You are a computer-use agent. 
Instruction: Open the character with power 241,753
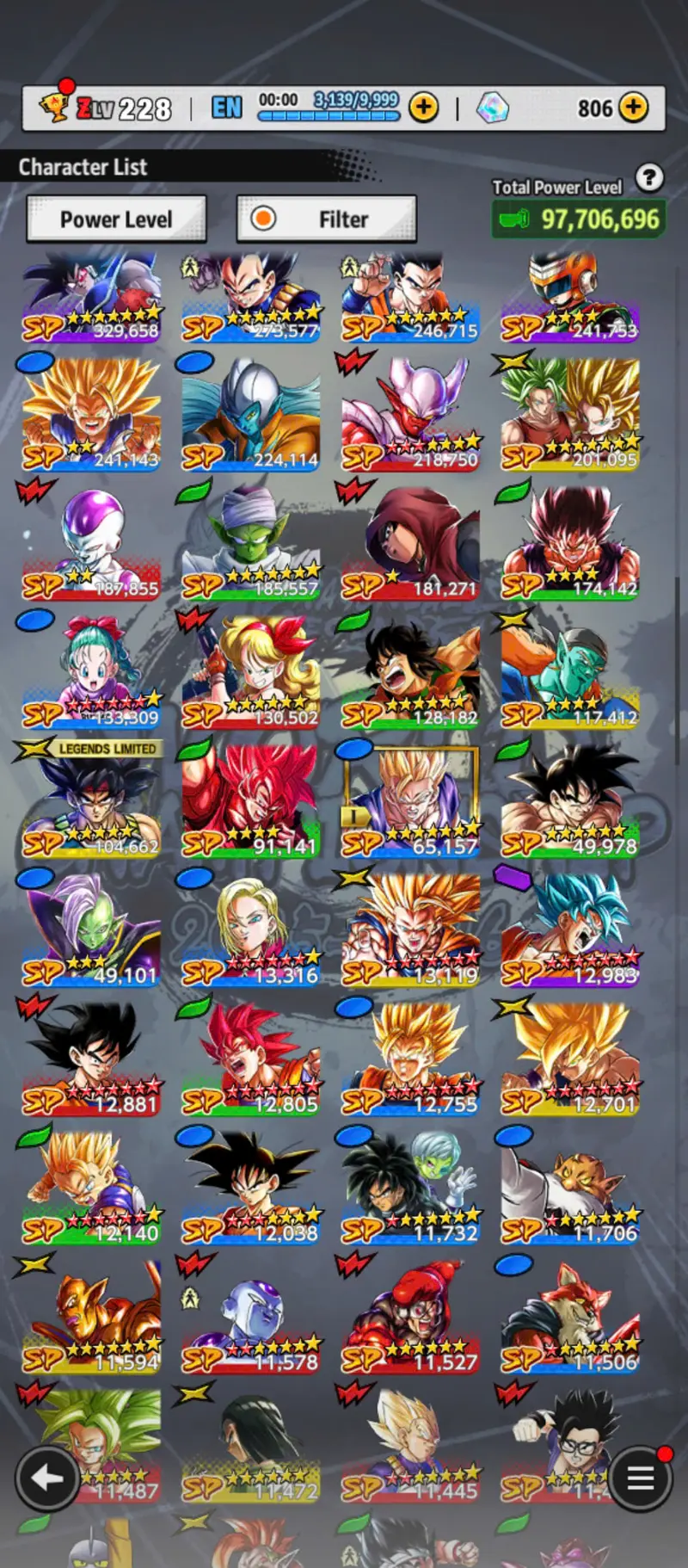point(570,297)
